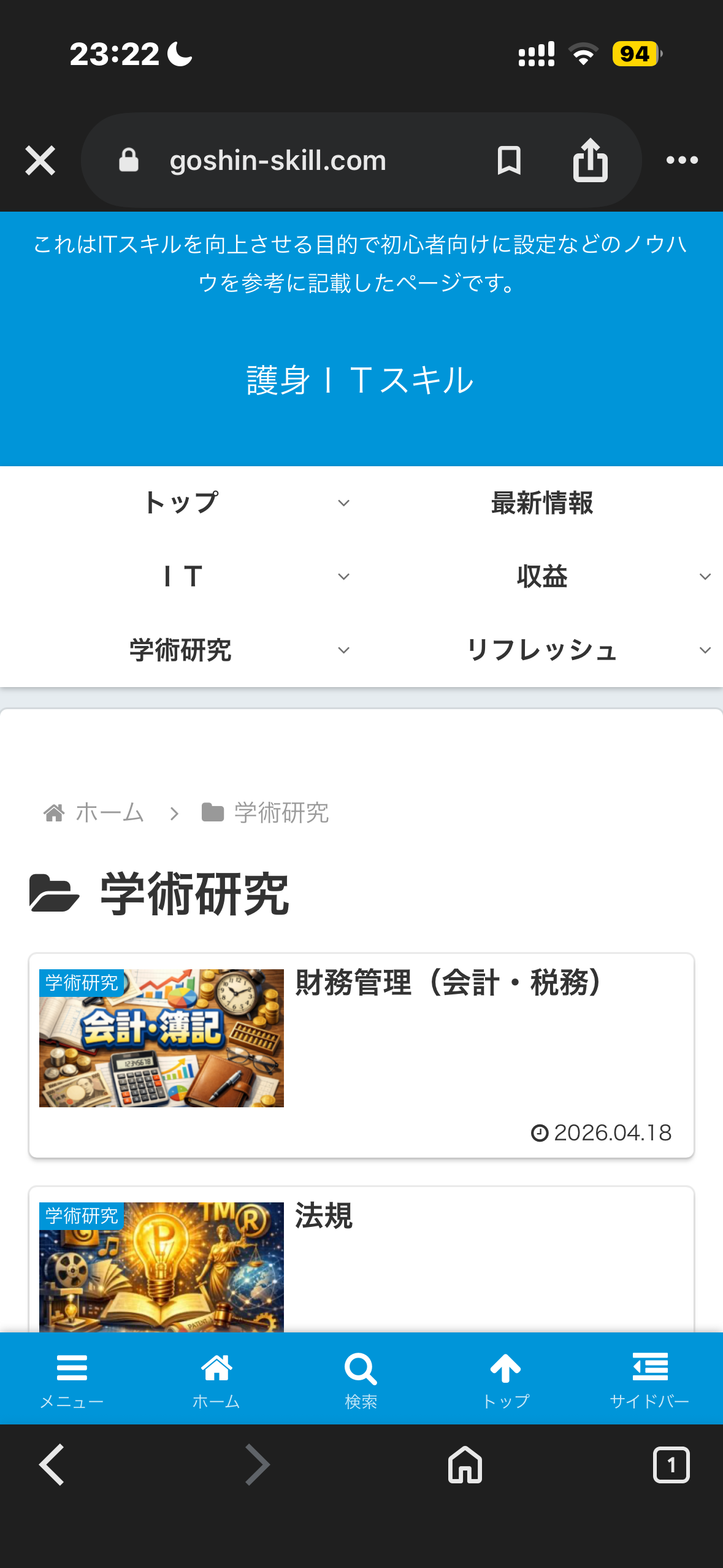Open the サイドバー panel
The width and height of the screenshot is (723, 1568).
point(649,1378)
